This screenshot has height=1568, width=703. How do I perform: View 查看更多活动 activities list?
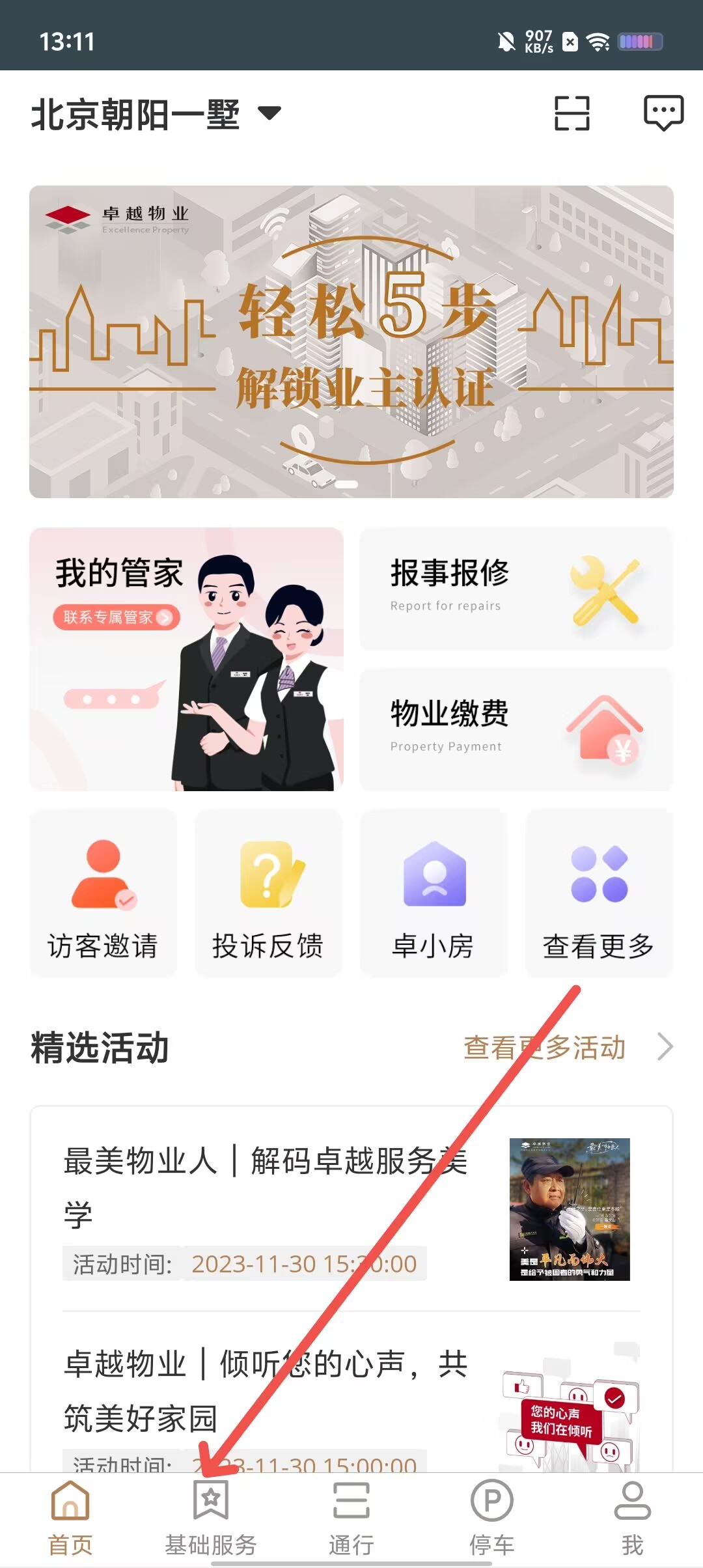tap(566, 1048)
